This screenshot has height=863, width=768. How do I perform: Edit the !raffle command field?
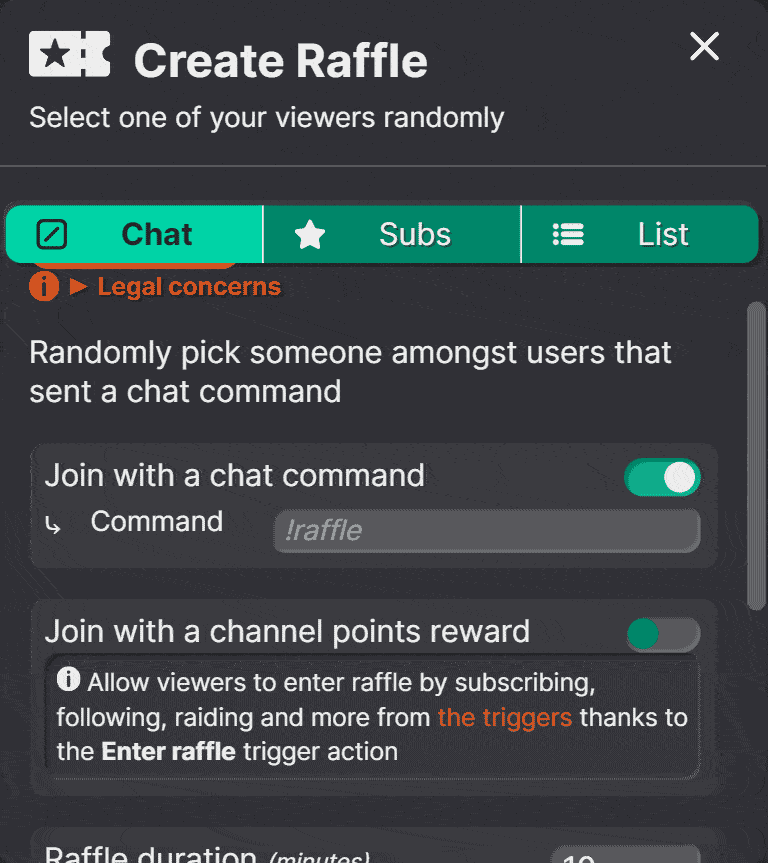pyautogui.click(x=487, y=530)
